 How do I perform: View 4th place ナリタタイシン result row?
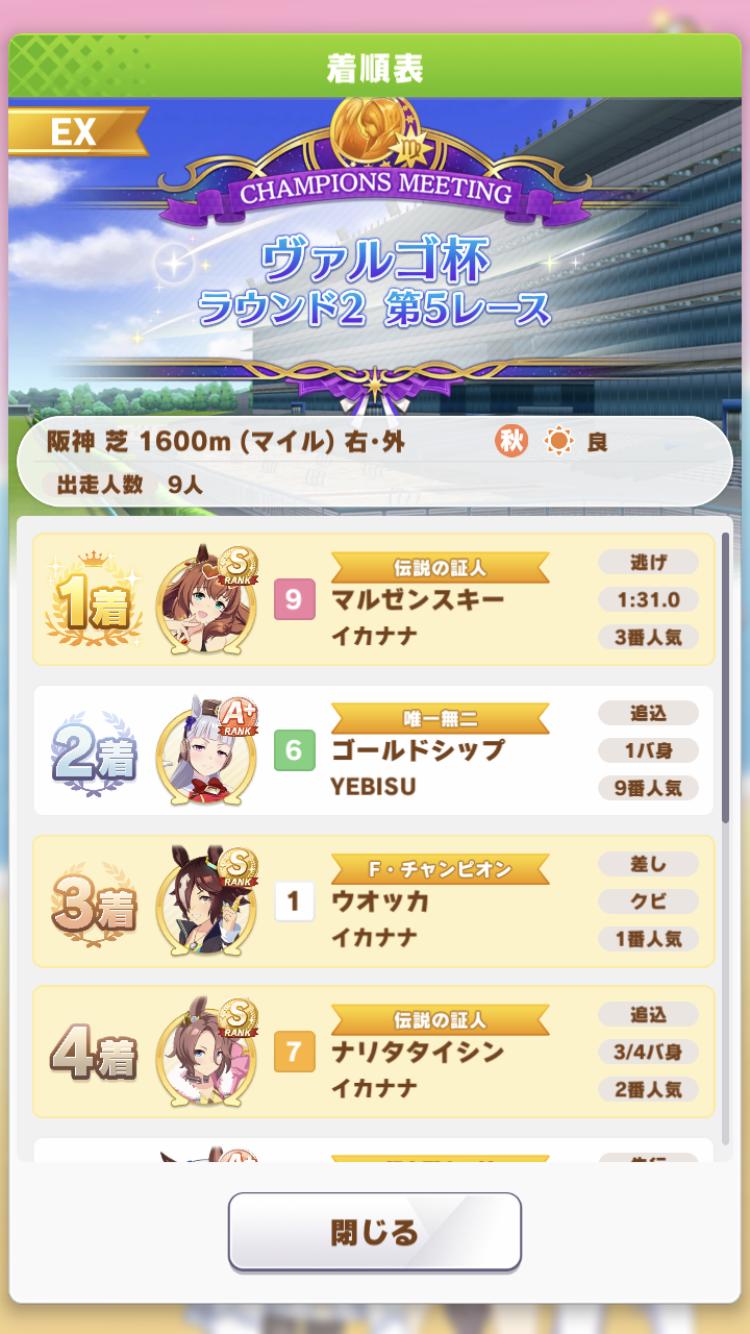coord(374,1052)
